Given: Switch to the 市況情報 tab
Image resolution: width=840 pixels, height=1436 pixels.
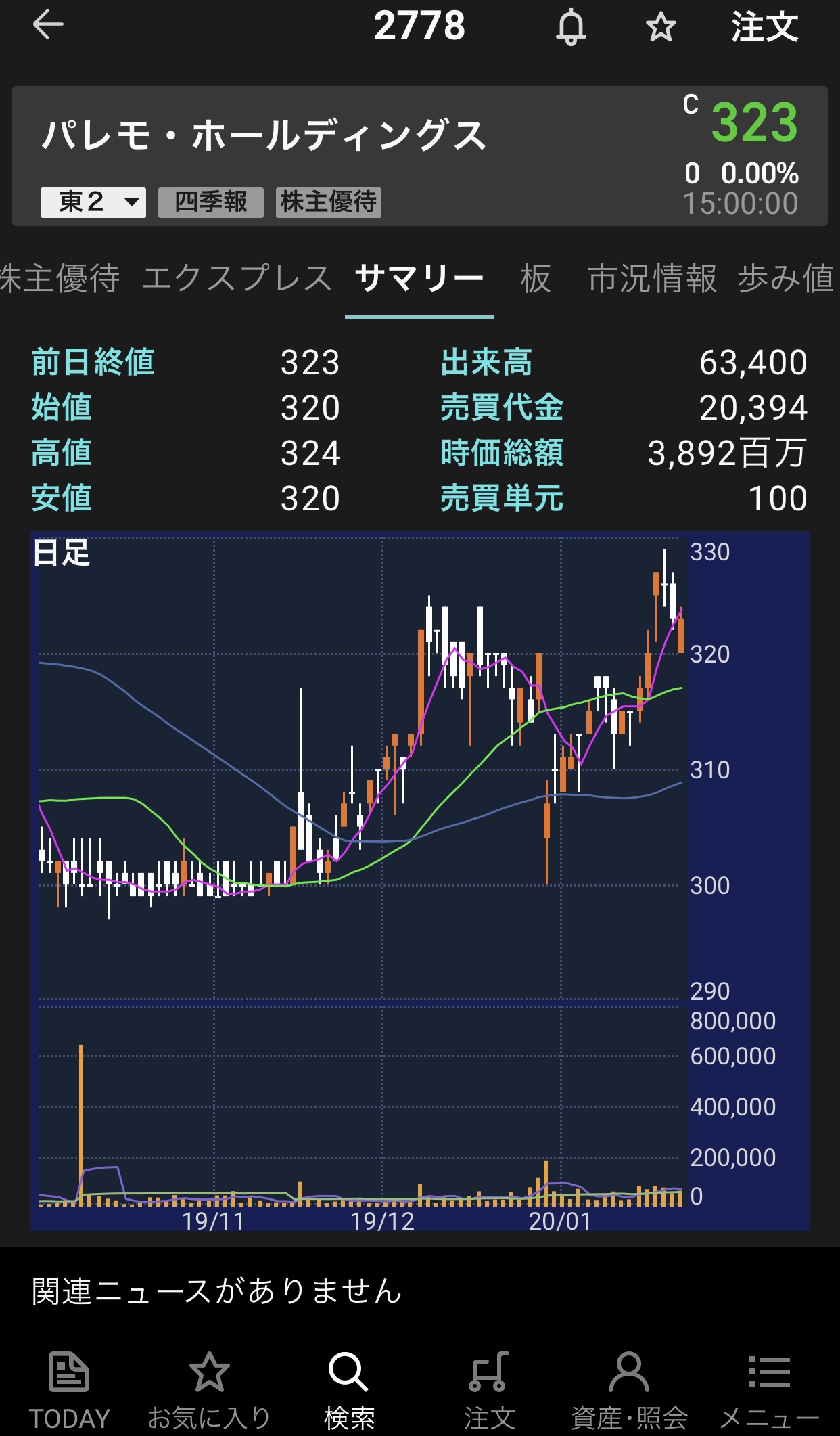Looking at the screenshot, I should [651, 278].
